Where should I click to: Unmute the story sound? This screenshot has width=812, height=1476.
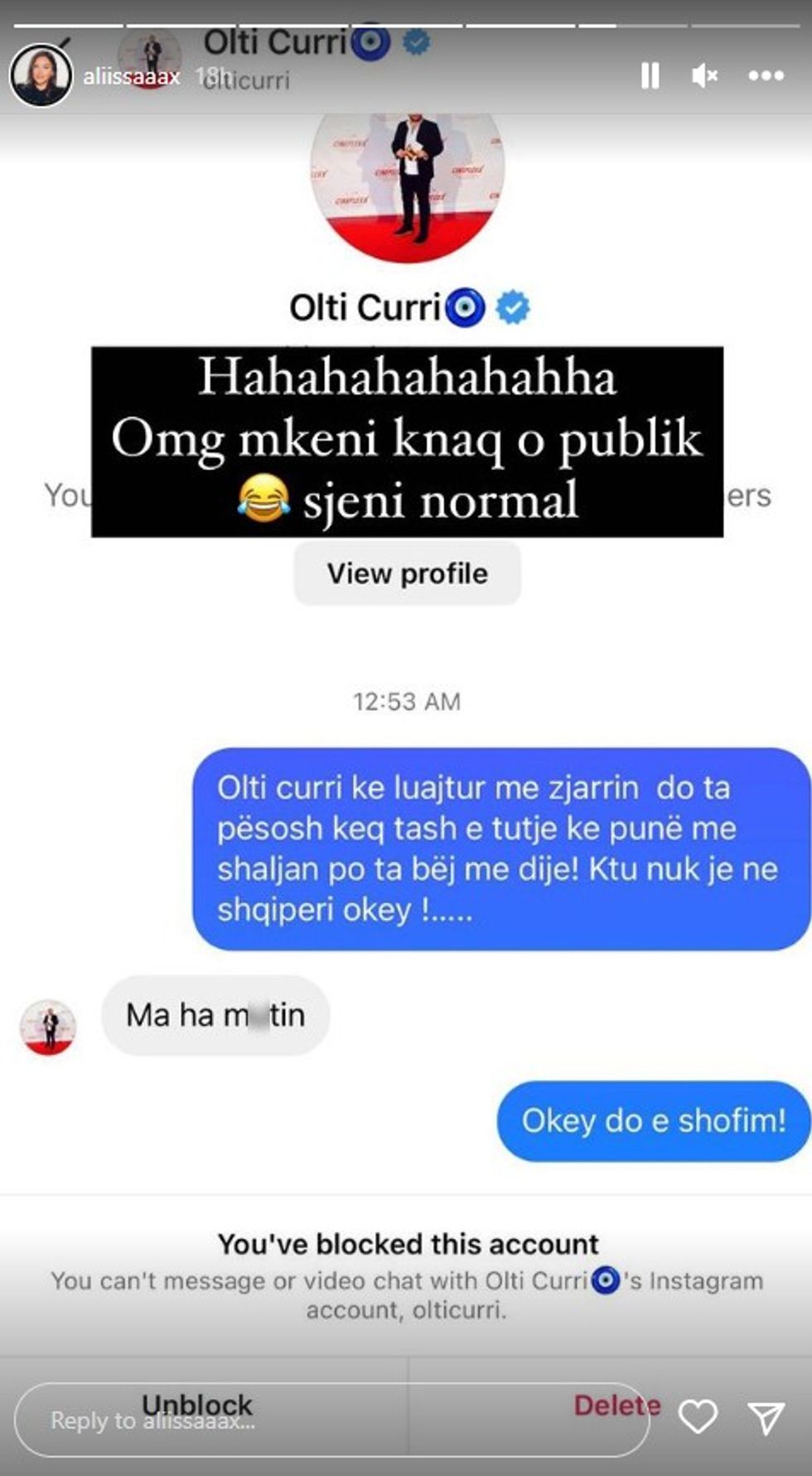tap(703, 76)
